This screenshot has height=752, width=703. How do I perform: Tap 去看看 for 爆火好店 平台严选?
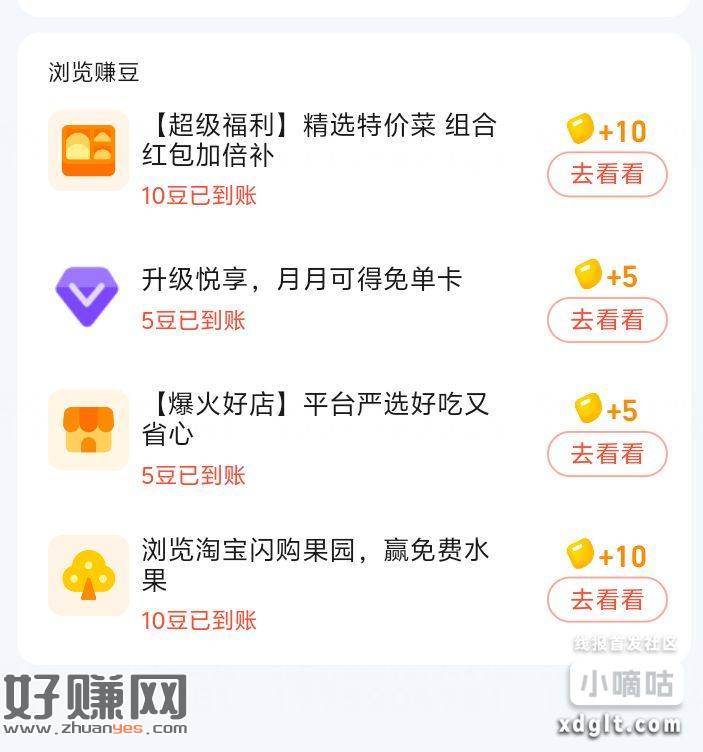tap(607, 454)
